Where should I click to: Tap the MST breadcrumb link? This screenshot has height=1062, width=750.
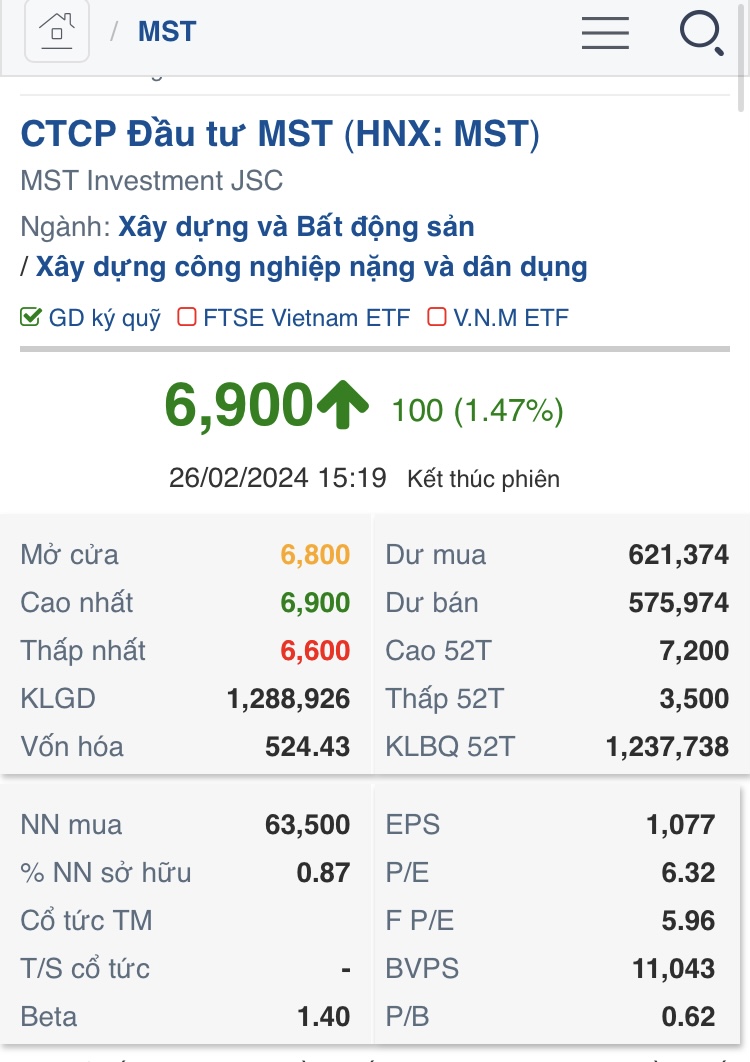coord(167,32)
